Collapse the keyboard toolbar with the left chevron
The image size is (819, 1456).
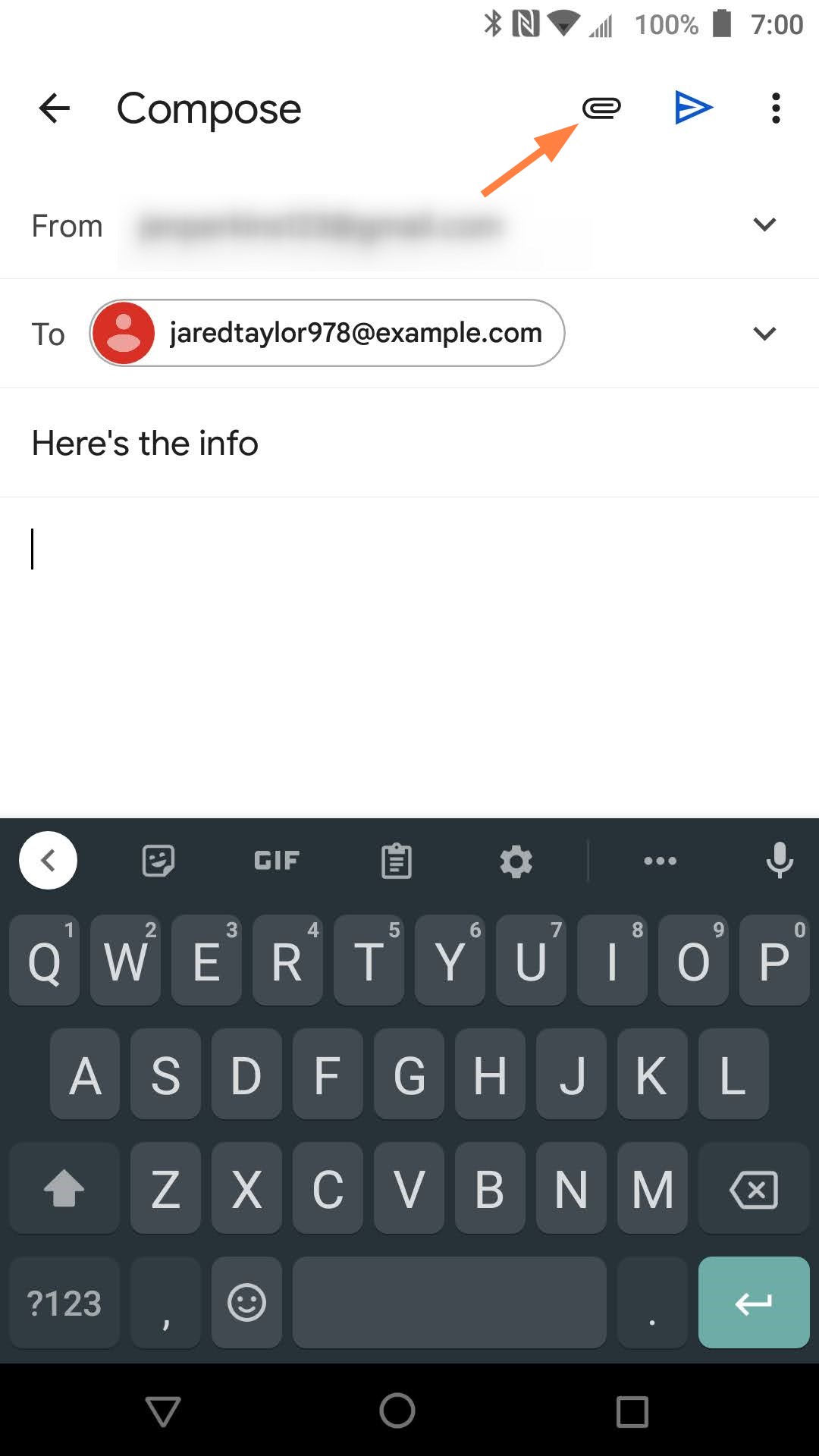(49, 861)
